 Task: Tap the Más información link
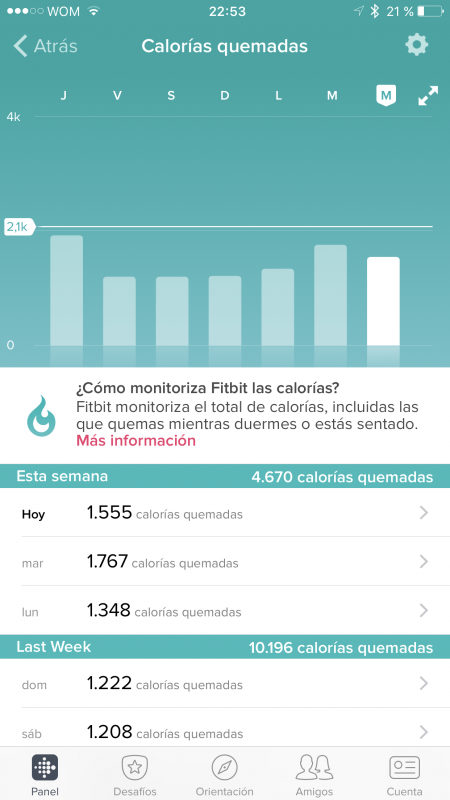point(136,441)
